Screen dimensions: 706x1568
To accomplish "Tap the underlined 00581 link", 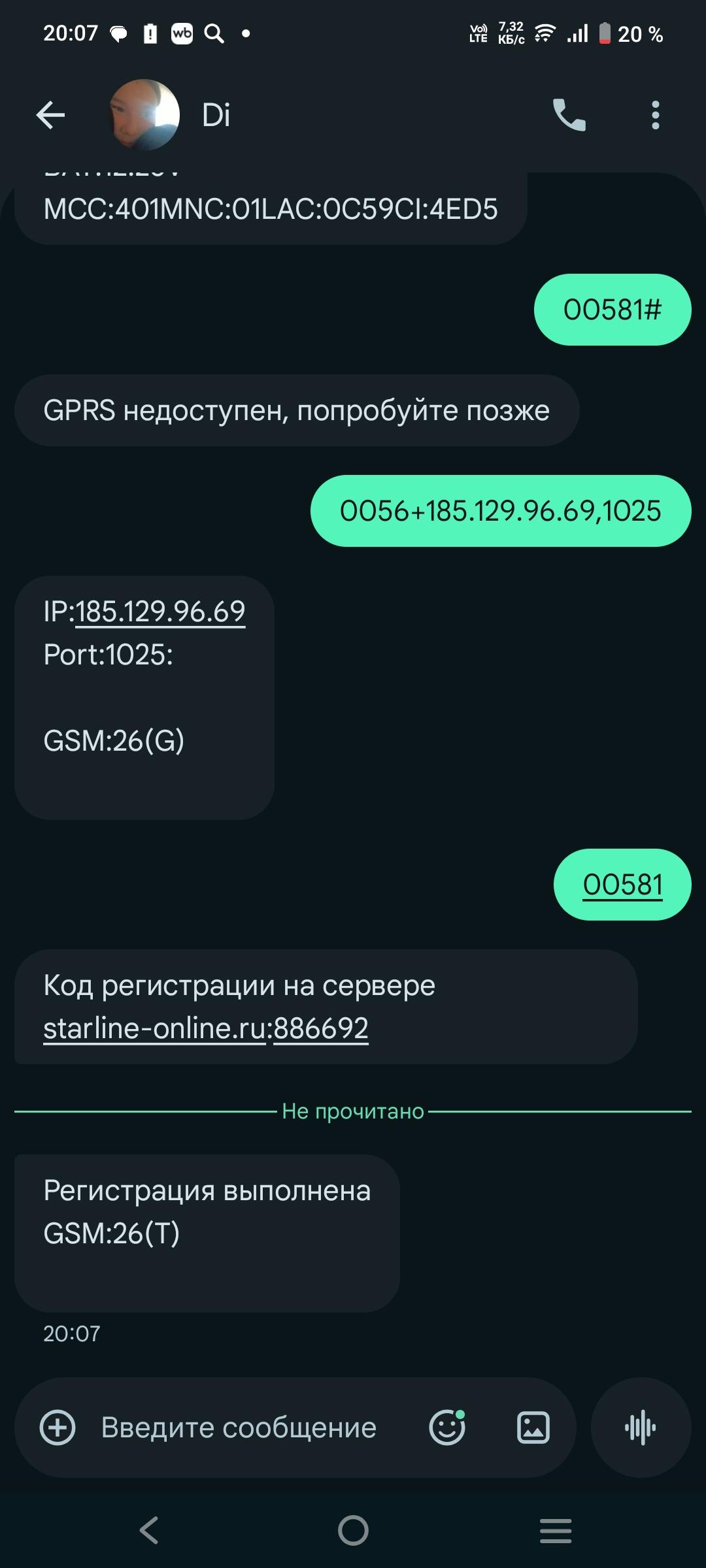I will click(622, 885).
